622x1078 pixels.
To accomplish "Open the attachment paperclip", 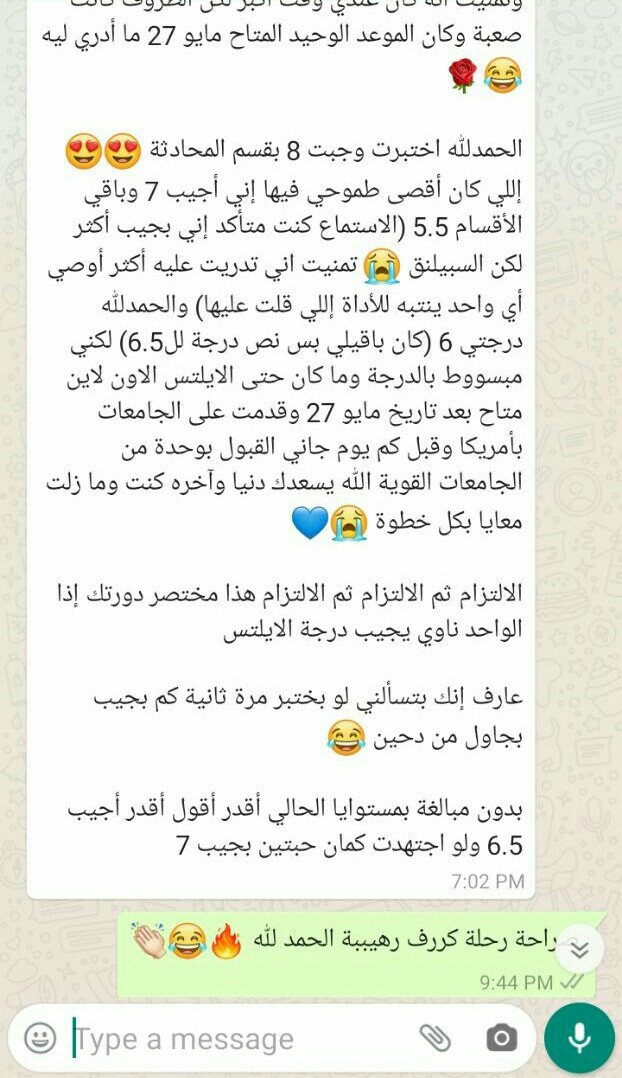I will click(435, 1038).
